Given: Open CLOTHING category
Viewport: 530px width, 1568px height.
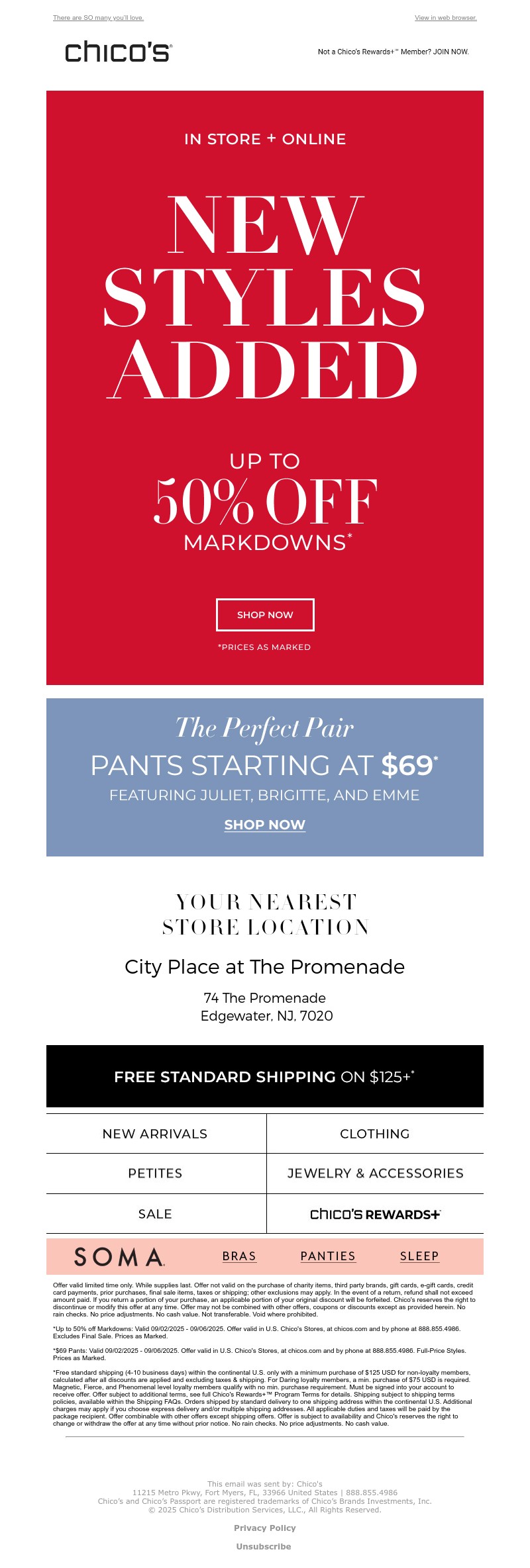Looking at the screenshot, I should pos(374,1134).
